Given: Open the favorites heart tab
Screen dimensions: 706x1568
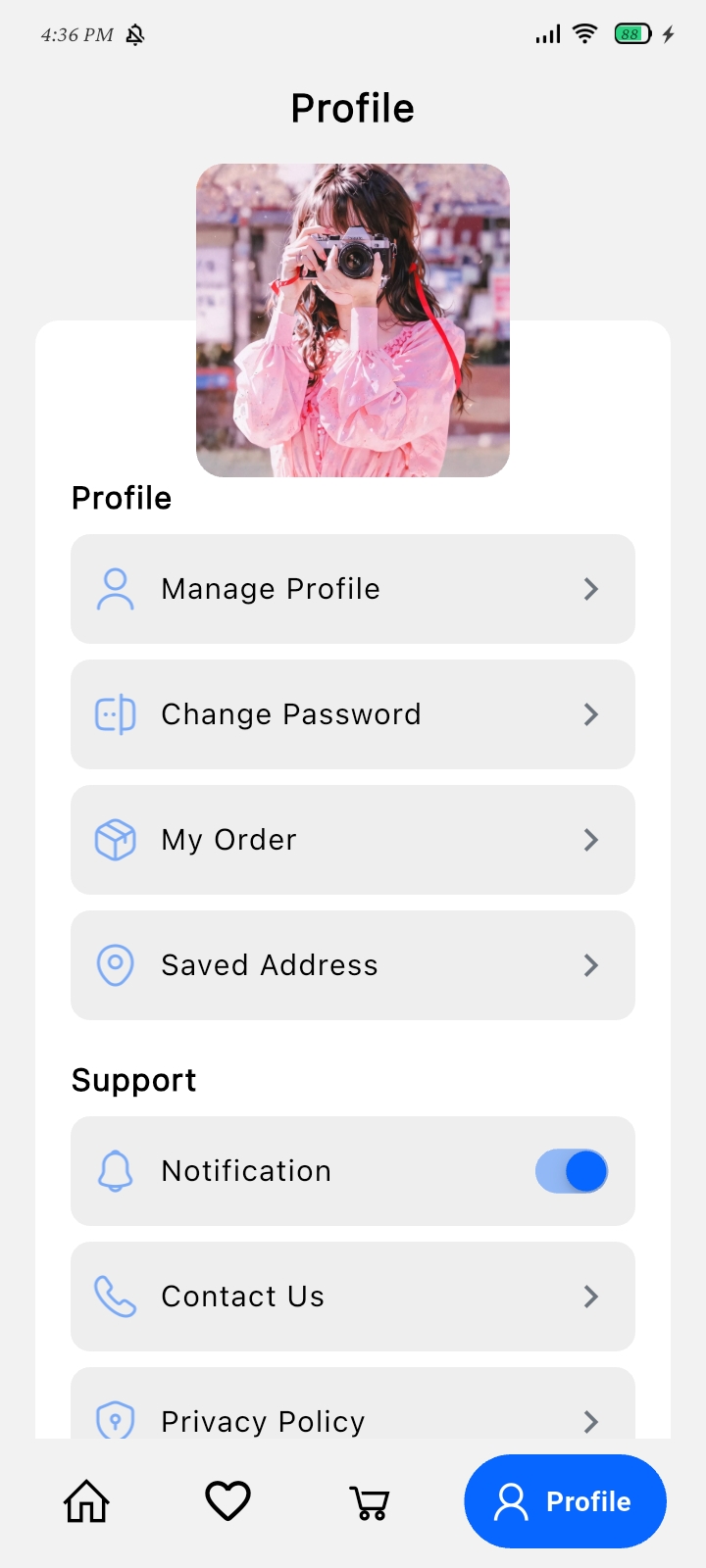Looking at the screenshot, I should [x=227, y=1501].
